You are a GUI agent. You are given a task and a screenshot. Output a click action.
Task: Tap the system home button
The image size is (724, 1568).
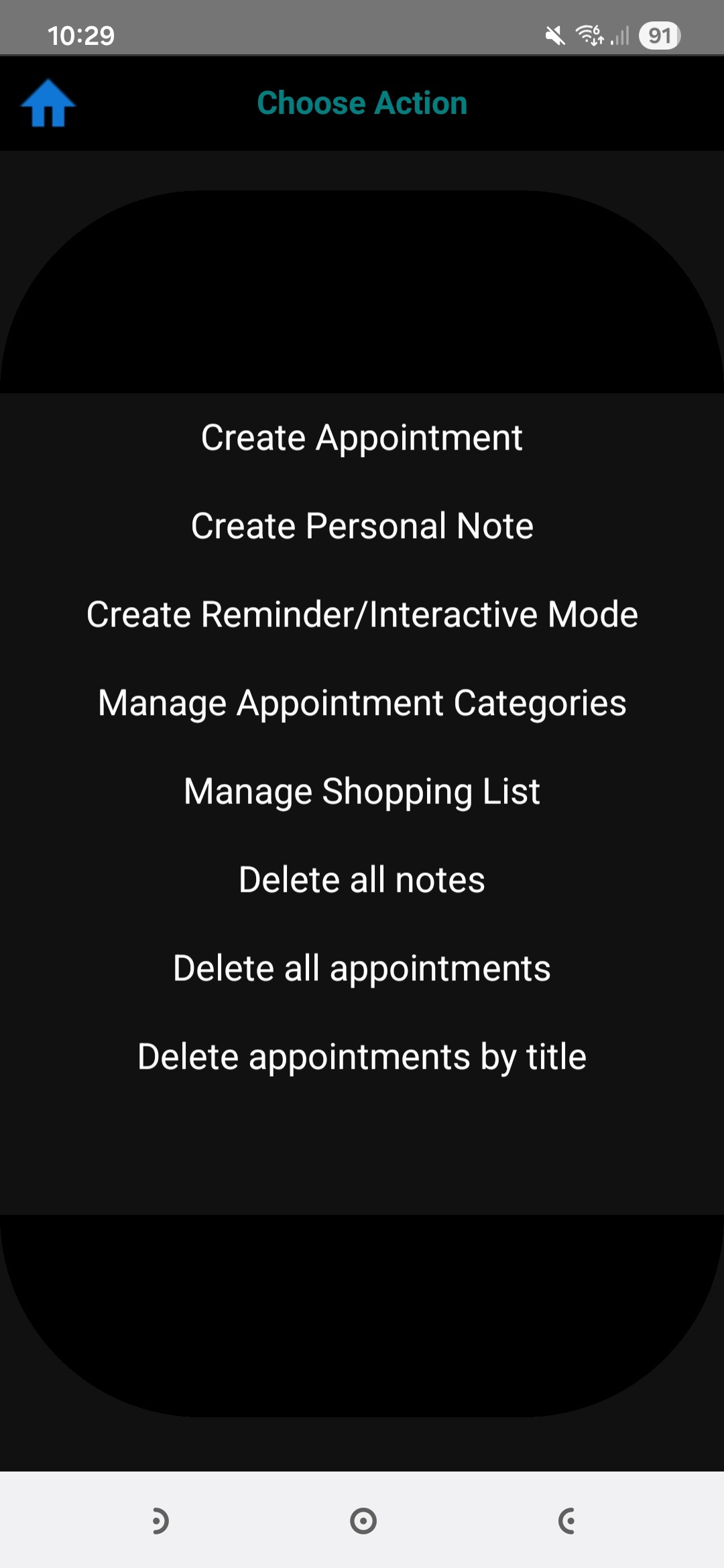click(x=363, y=1520)
